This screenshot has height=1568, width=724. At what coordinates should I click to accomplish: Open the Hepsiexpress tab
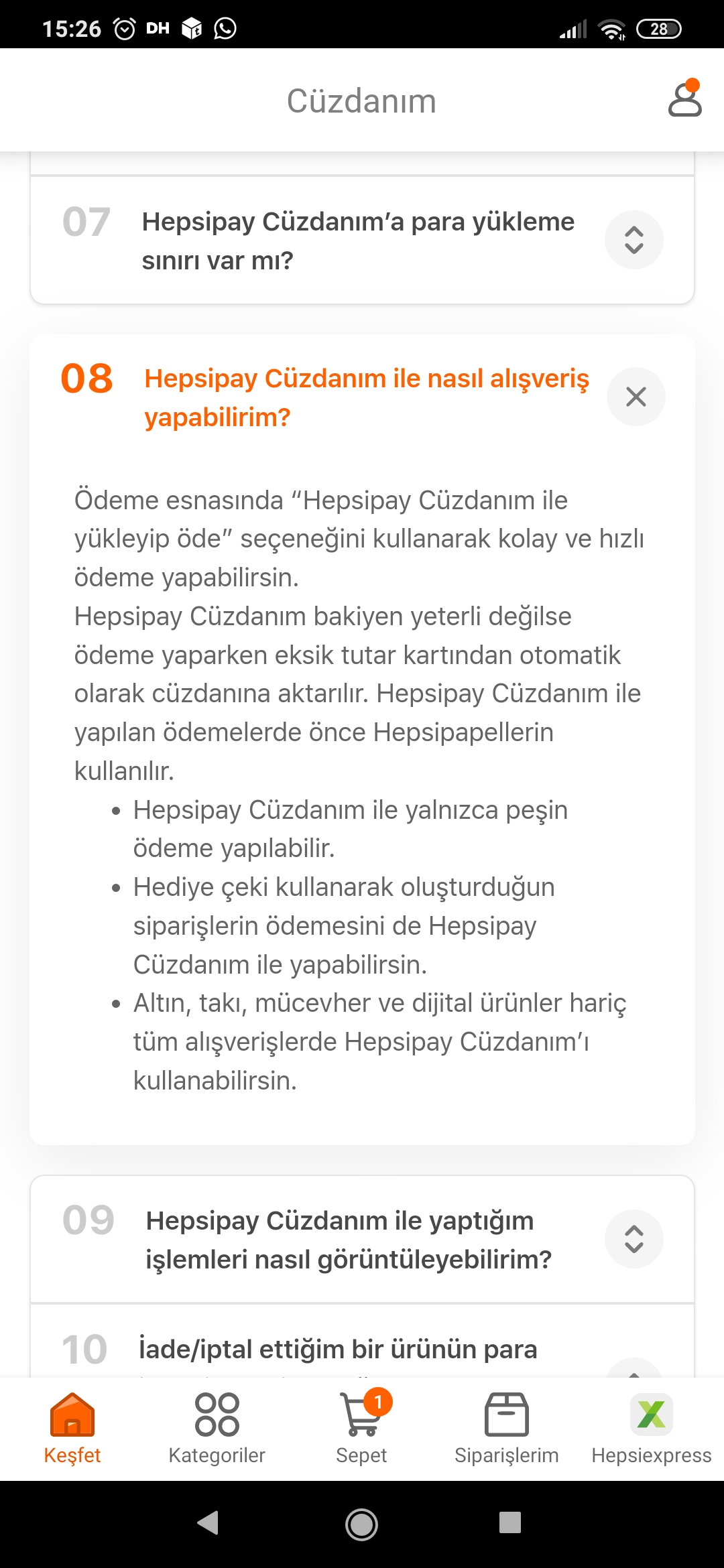tap(652, 1429)
